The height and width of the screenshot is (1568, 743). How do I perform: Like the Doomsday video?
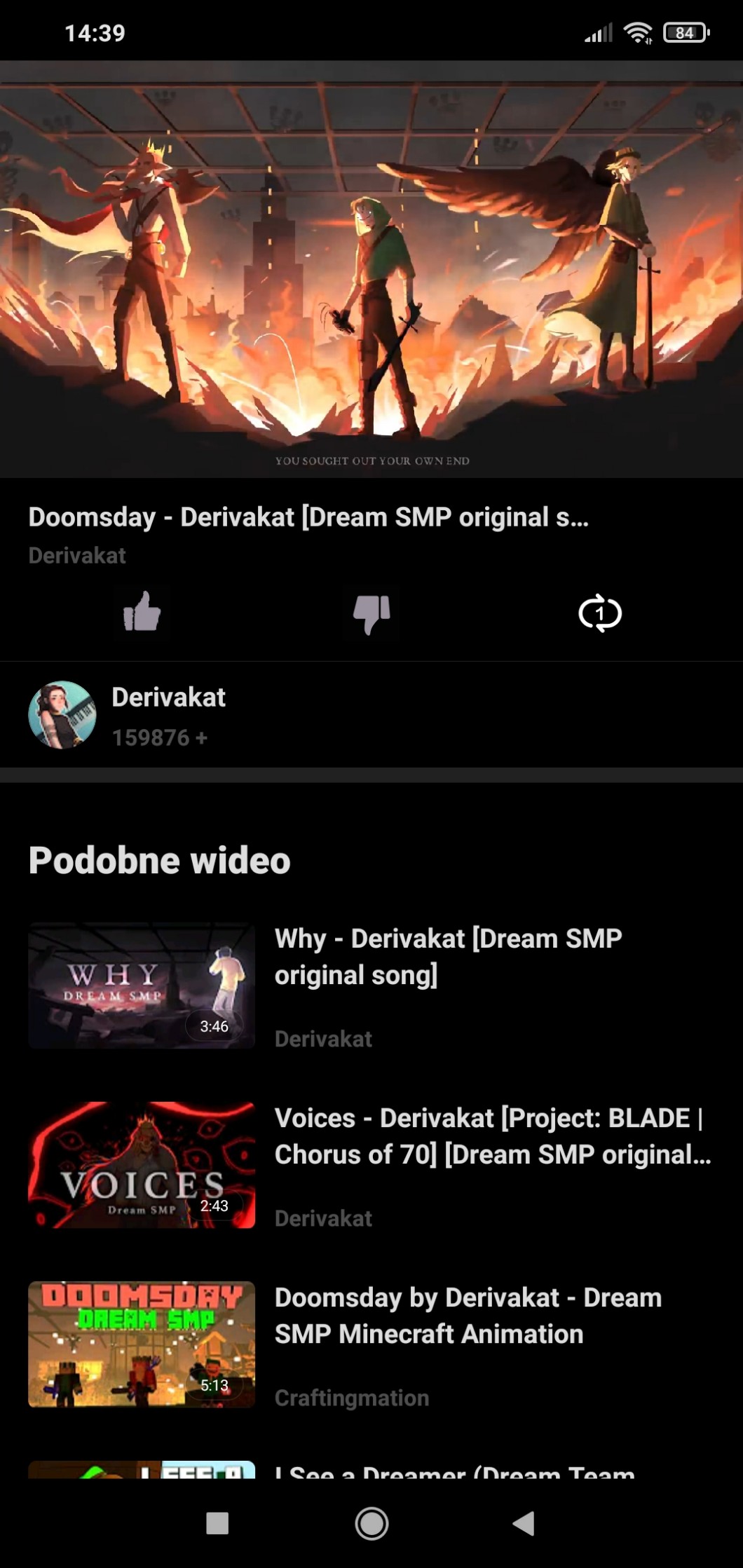(x=142, y=613)
